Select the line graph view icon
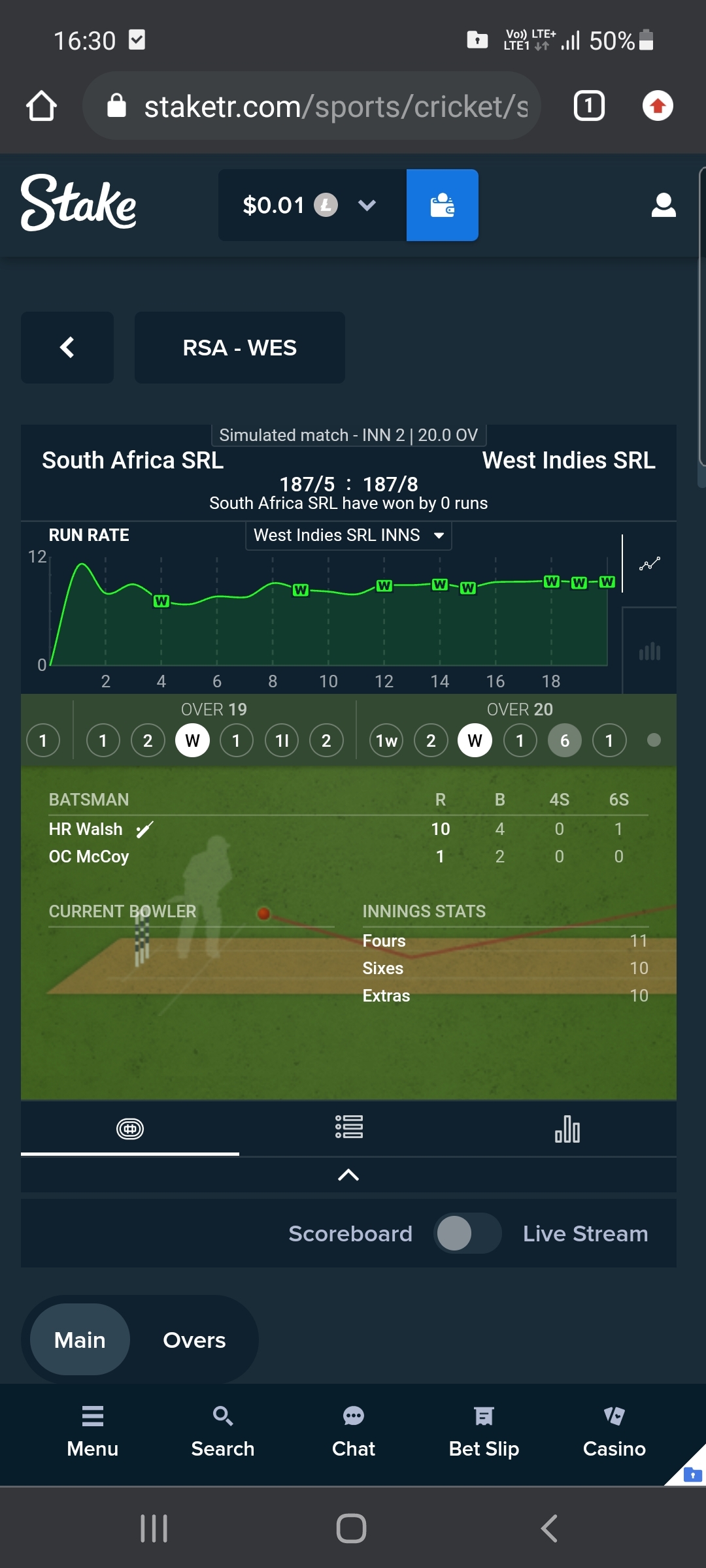This screenshot has width=706, height=1568. coord(650,564)
